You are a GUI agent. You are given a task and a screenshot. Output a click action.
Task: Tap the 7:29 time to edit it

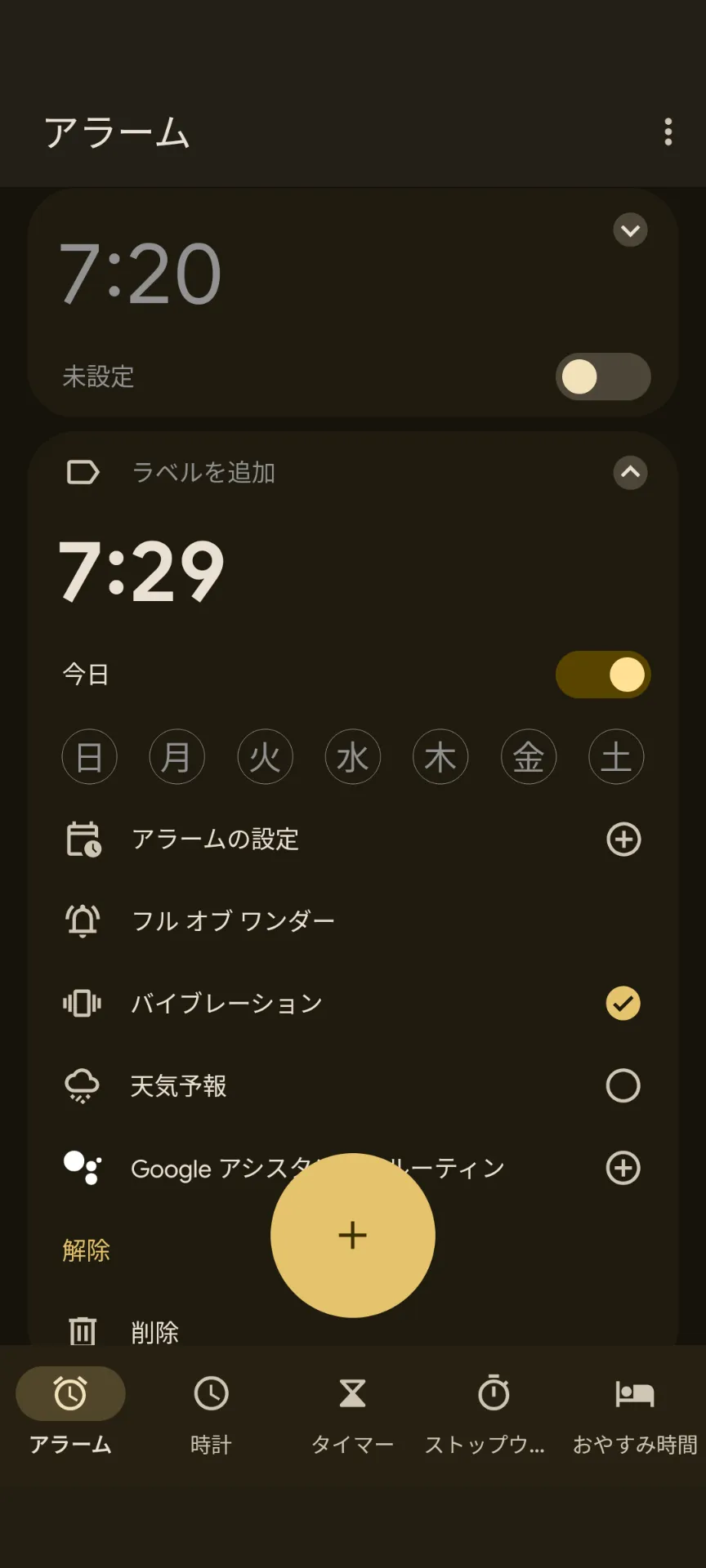pyautogui.click(x=141, y=572)
